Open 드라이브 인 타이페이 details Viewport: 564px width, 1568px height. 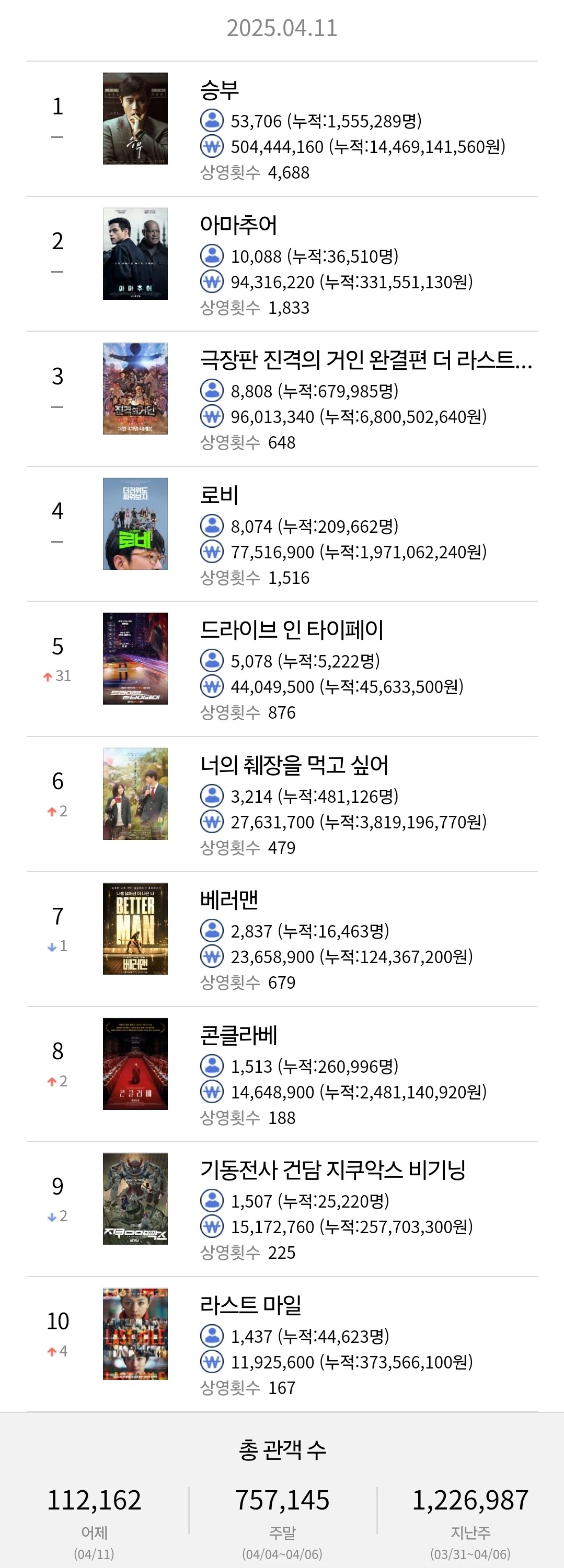tap(282, 669)
